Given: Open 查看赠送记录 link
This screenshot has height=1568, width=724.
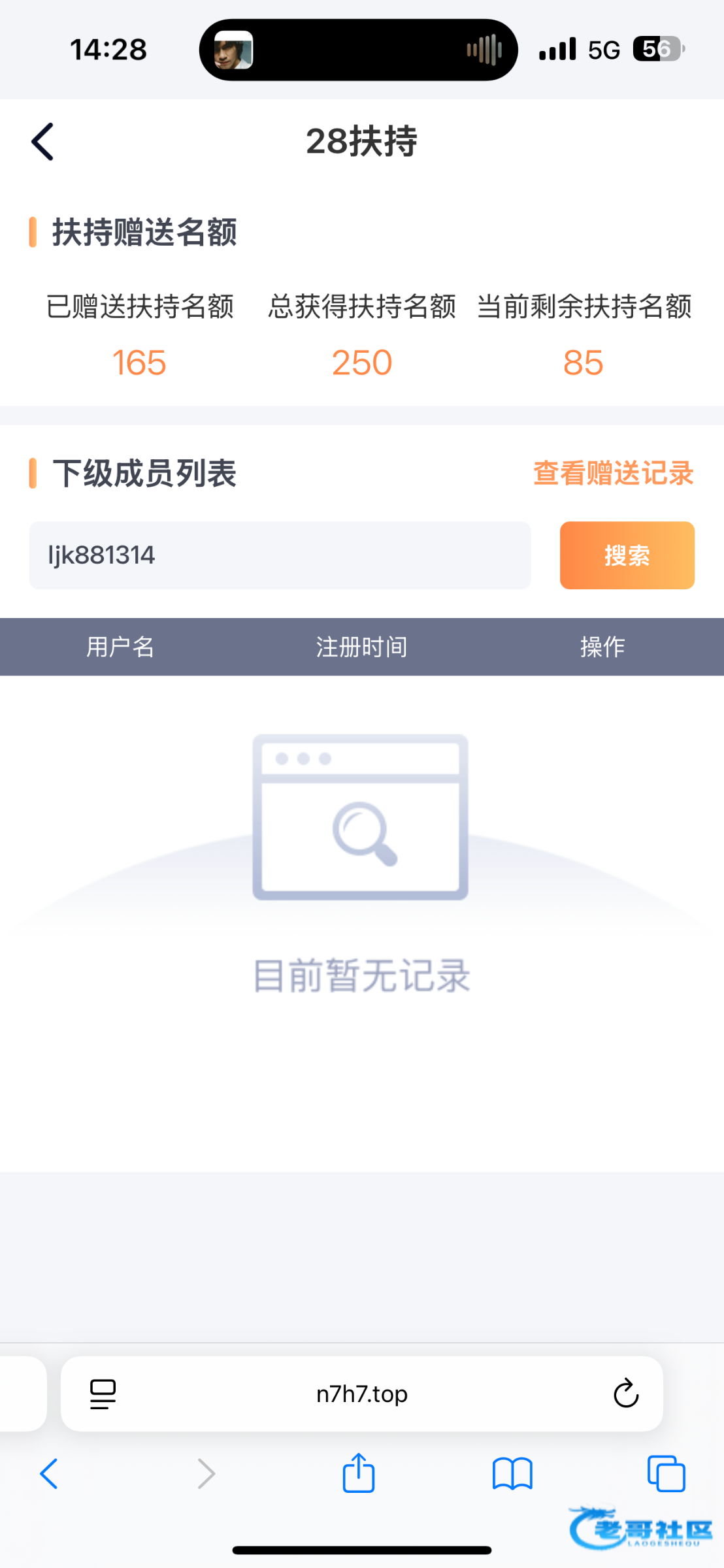Looking at the screenshot, I should tap(613, 473).
